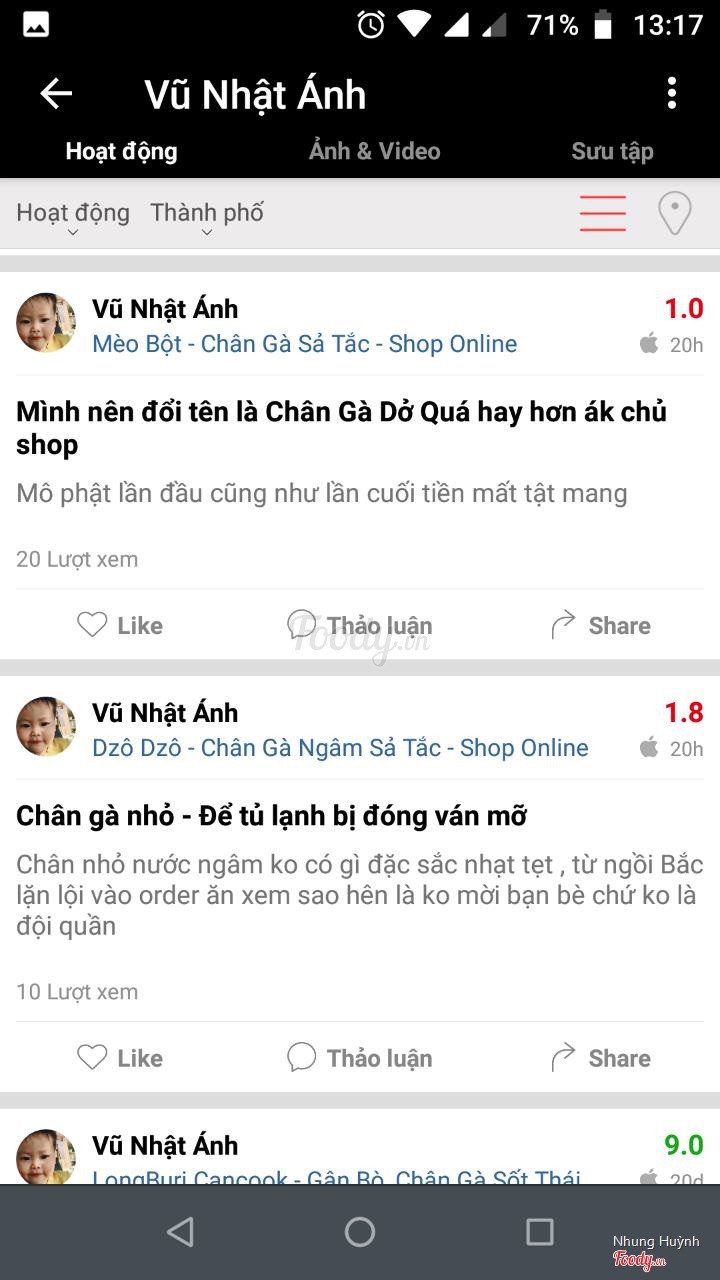Expand the Hoạt động filter dropdown

pos(73,214)
